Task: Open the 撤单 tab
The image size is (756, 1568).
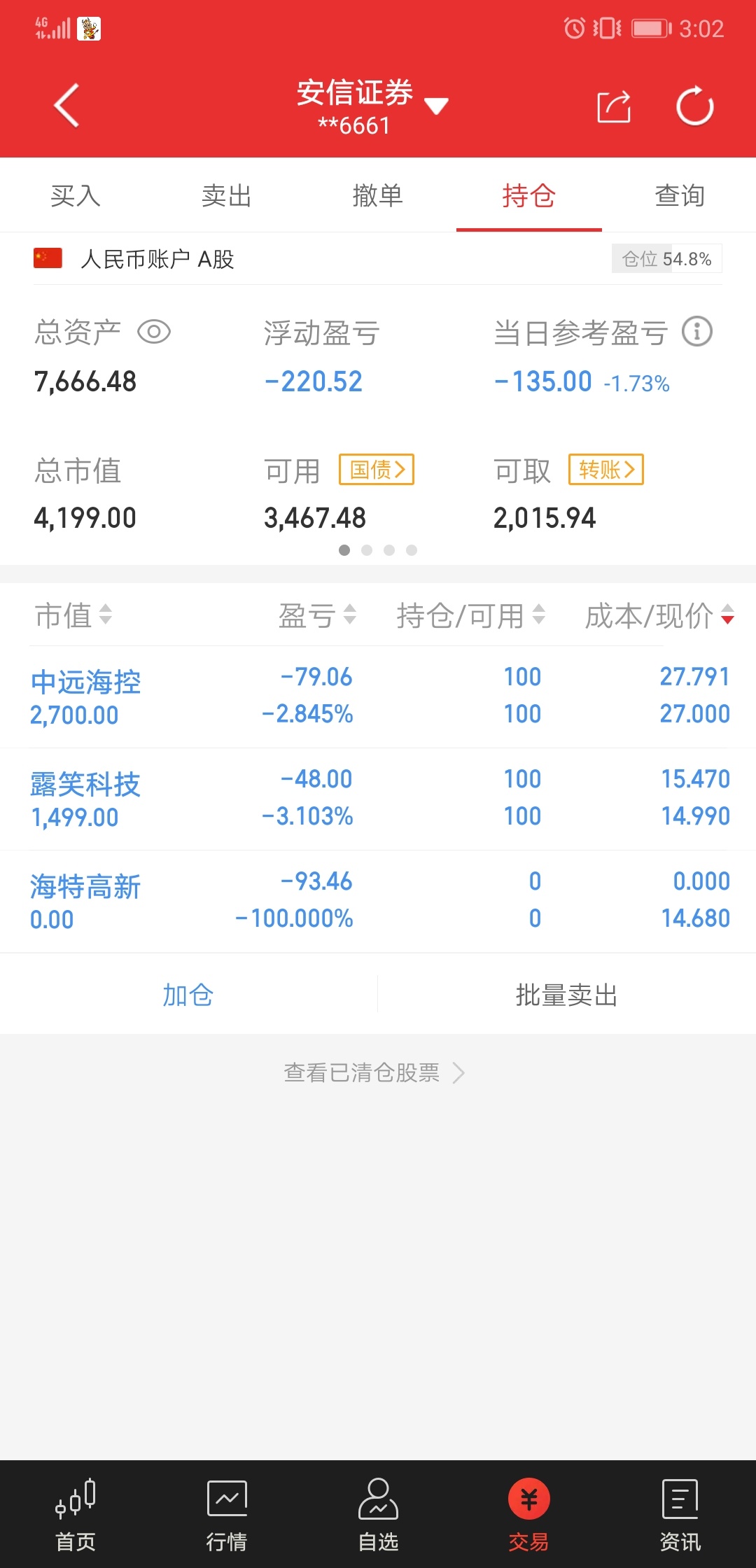Action: [378, 195]
